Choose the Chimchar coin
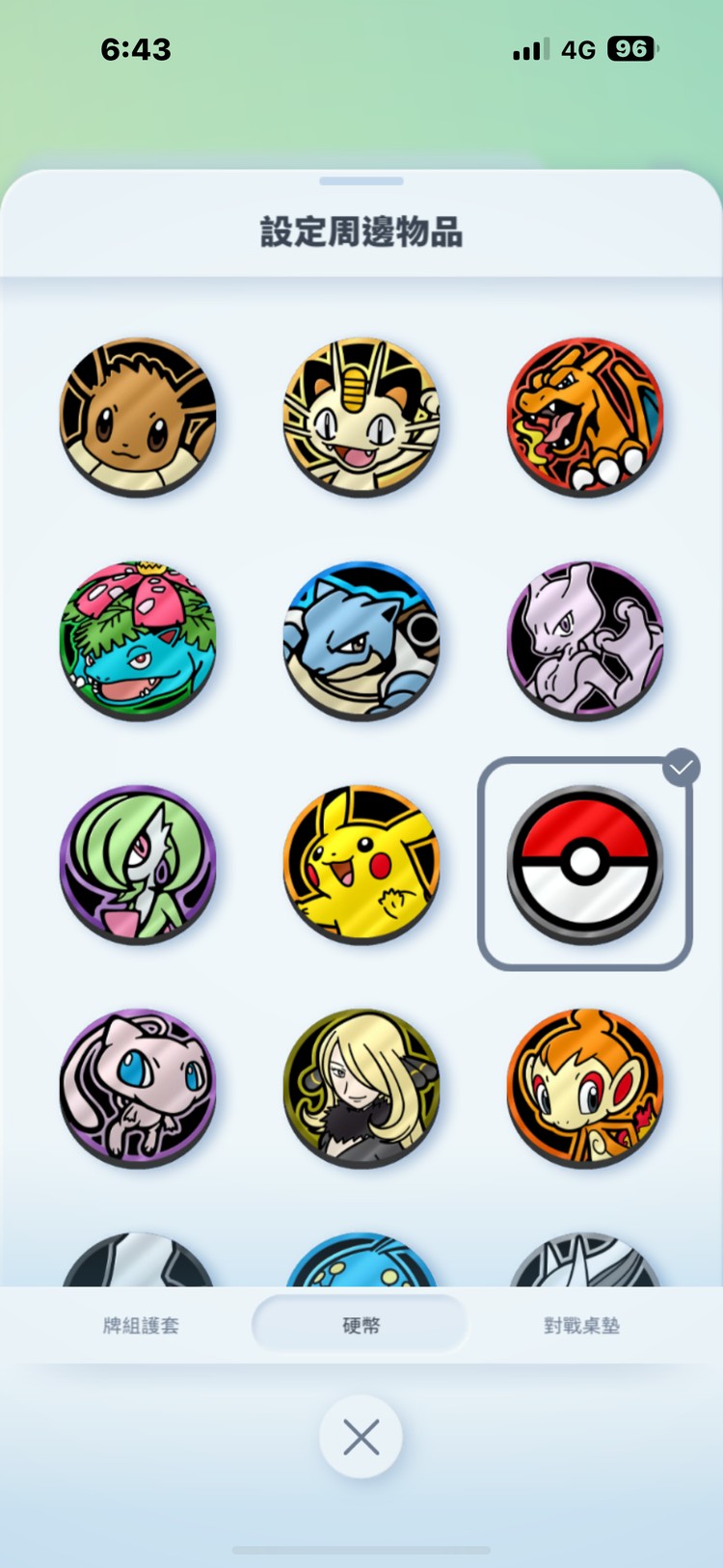Viewport: 723px width, 1568px height. click(x=585, y=1088)
